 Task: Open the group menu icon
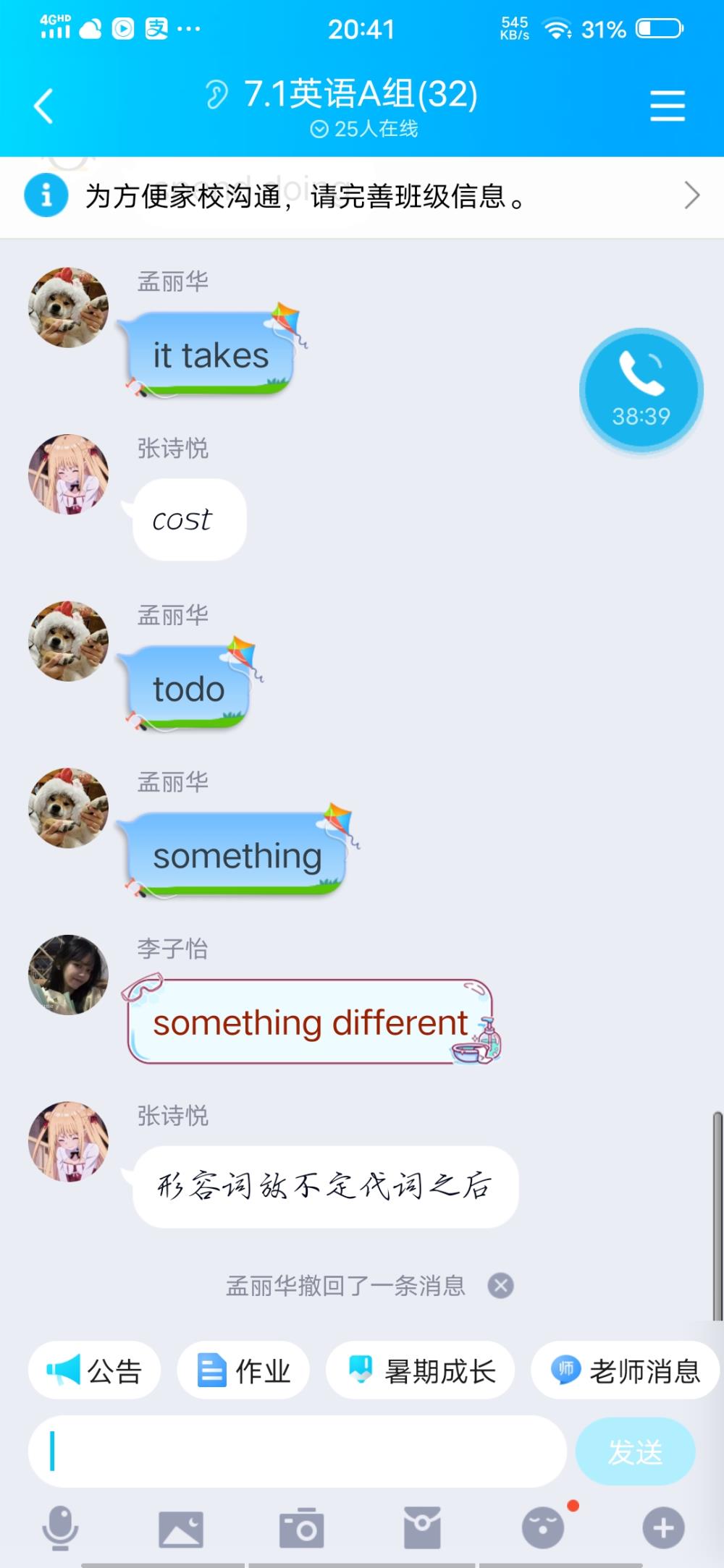(x=667, y=106)
